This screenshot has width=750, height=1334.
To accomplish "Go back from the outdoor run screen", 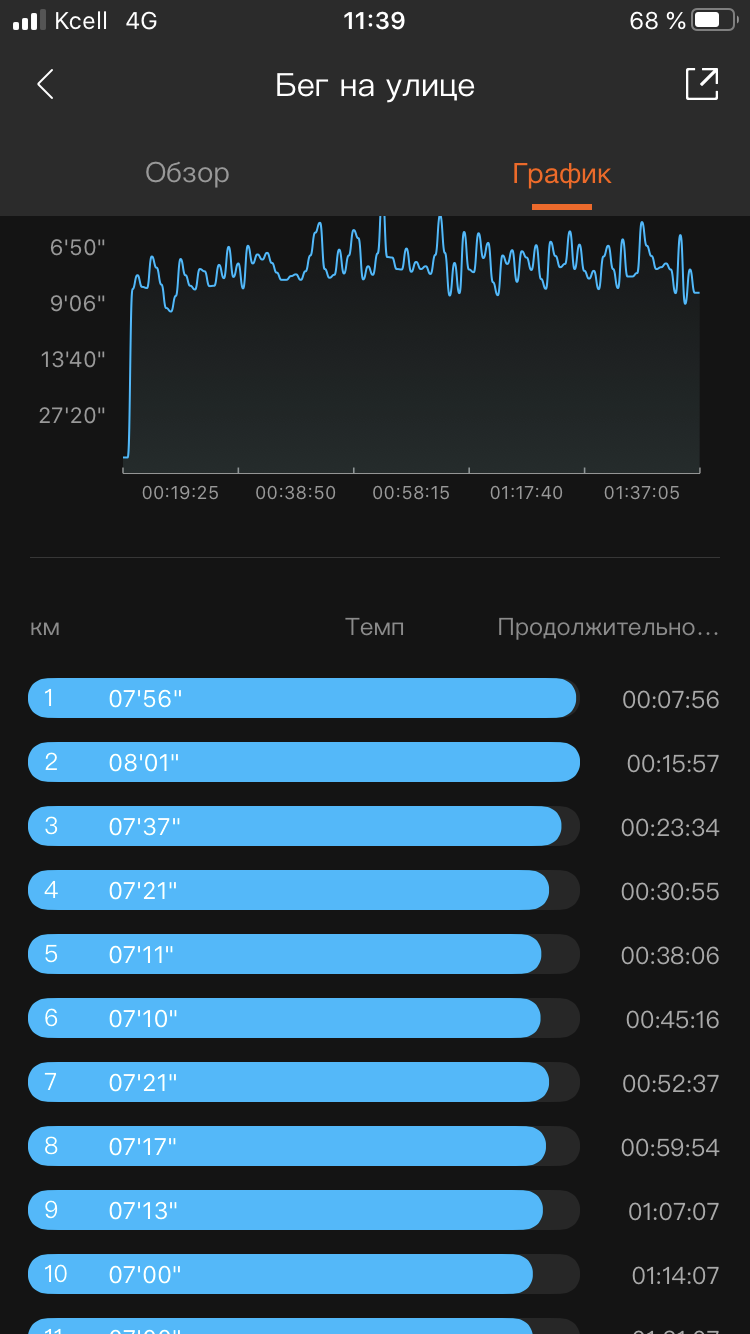I will point(45,85).
